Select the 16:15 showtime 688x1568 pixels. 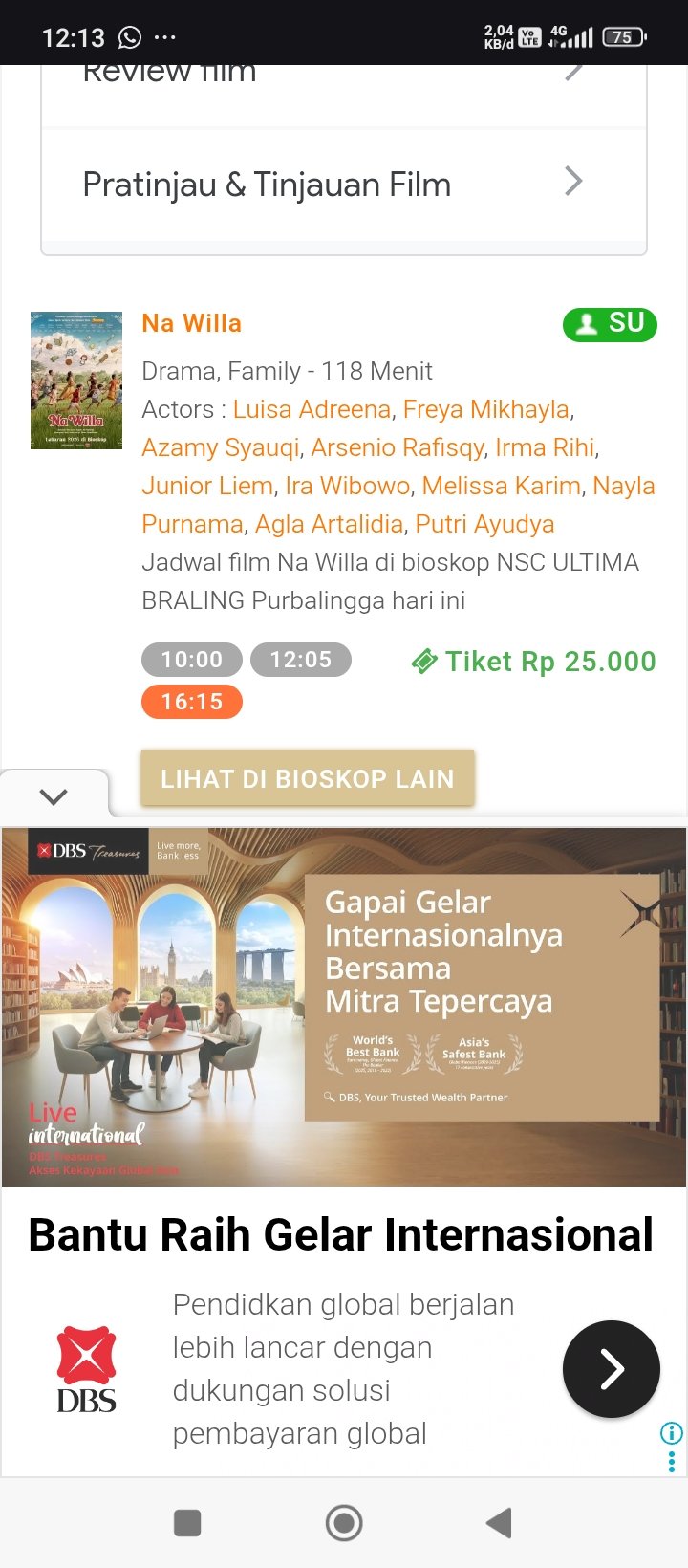tap(191, 702)
